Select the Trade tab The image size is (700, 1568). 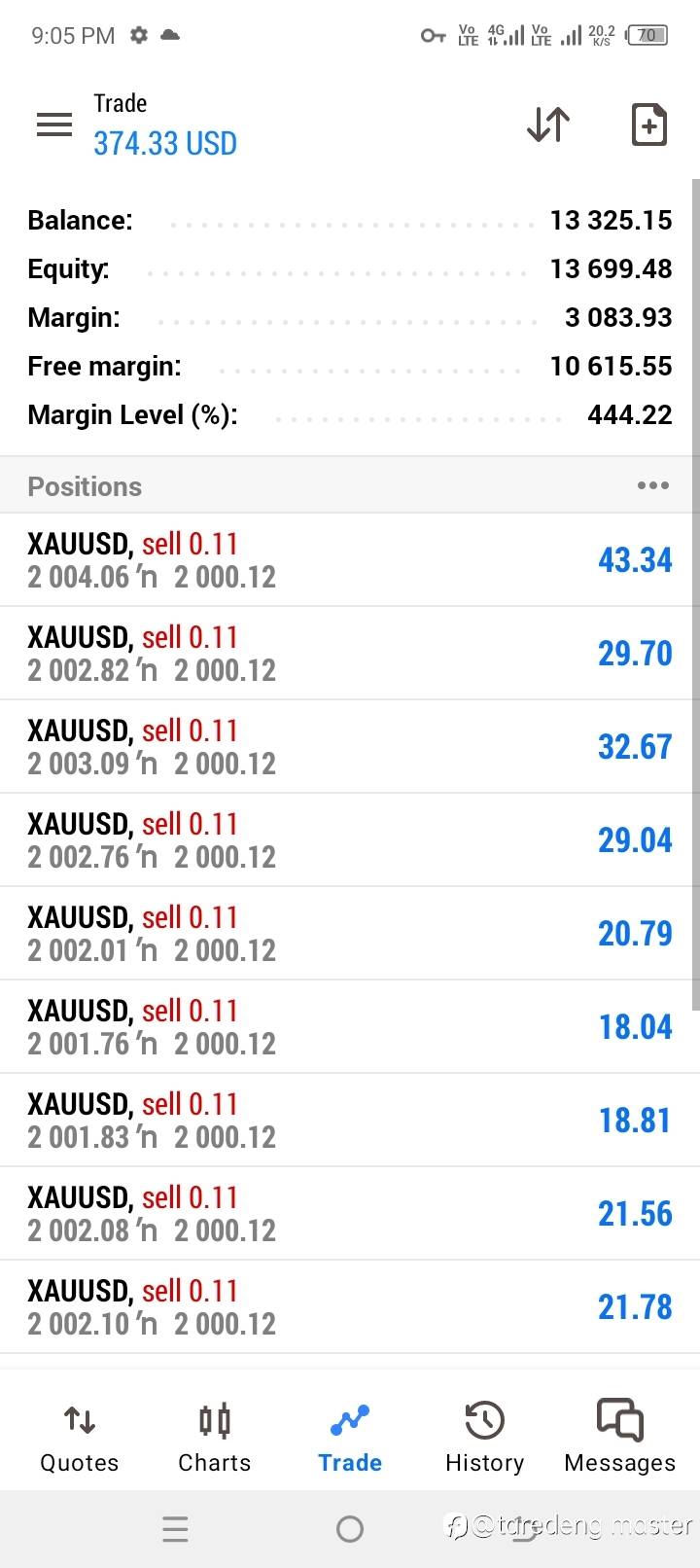pos(350,1438)
